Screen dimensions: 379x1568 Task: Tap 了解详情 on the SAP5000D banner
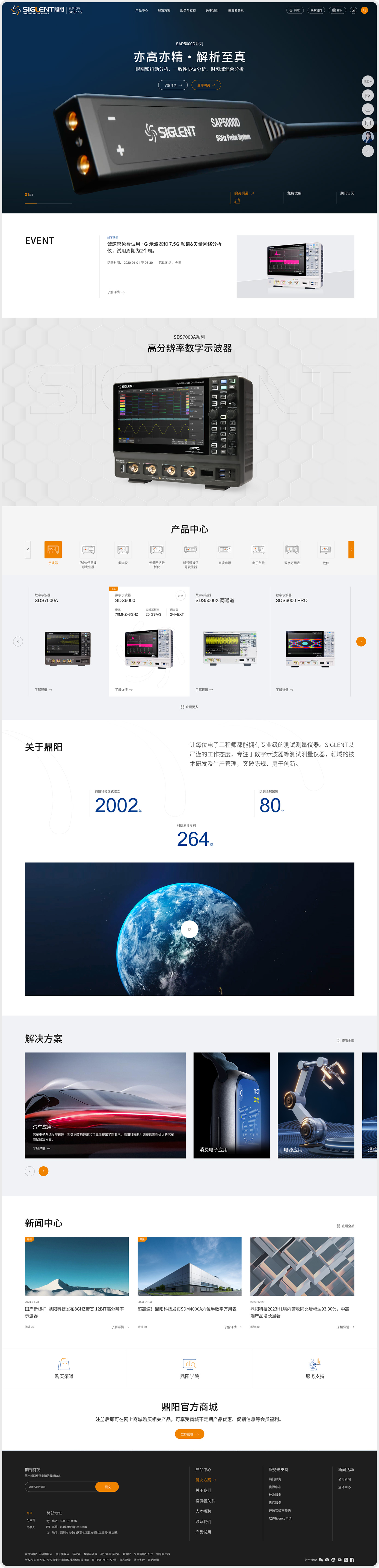173,85
